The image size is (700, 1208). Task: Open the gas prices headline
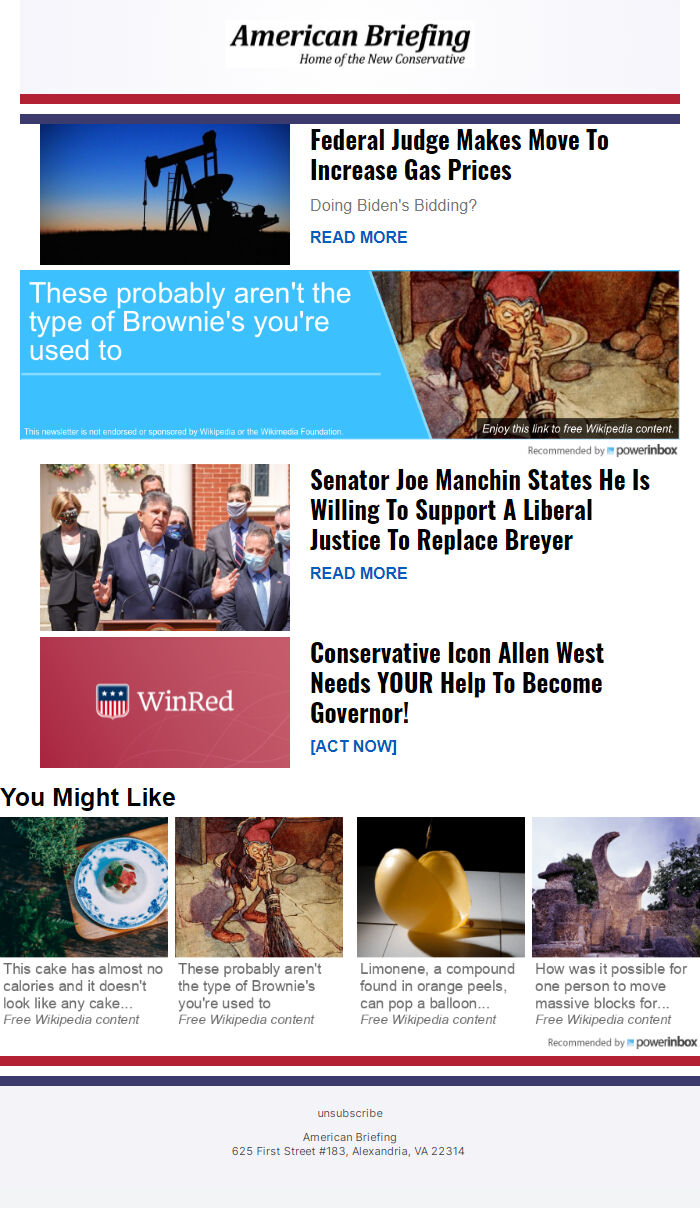pyautogui.click(x=459, y=155)
